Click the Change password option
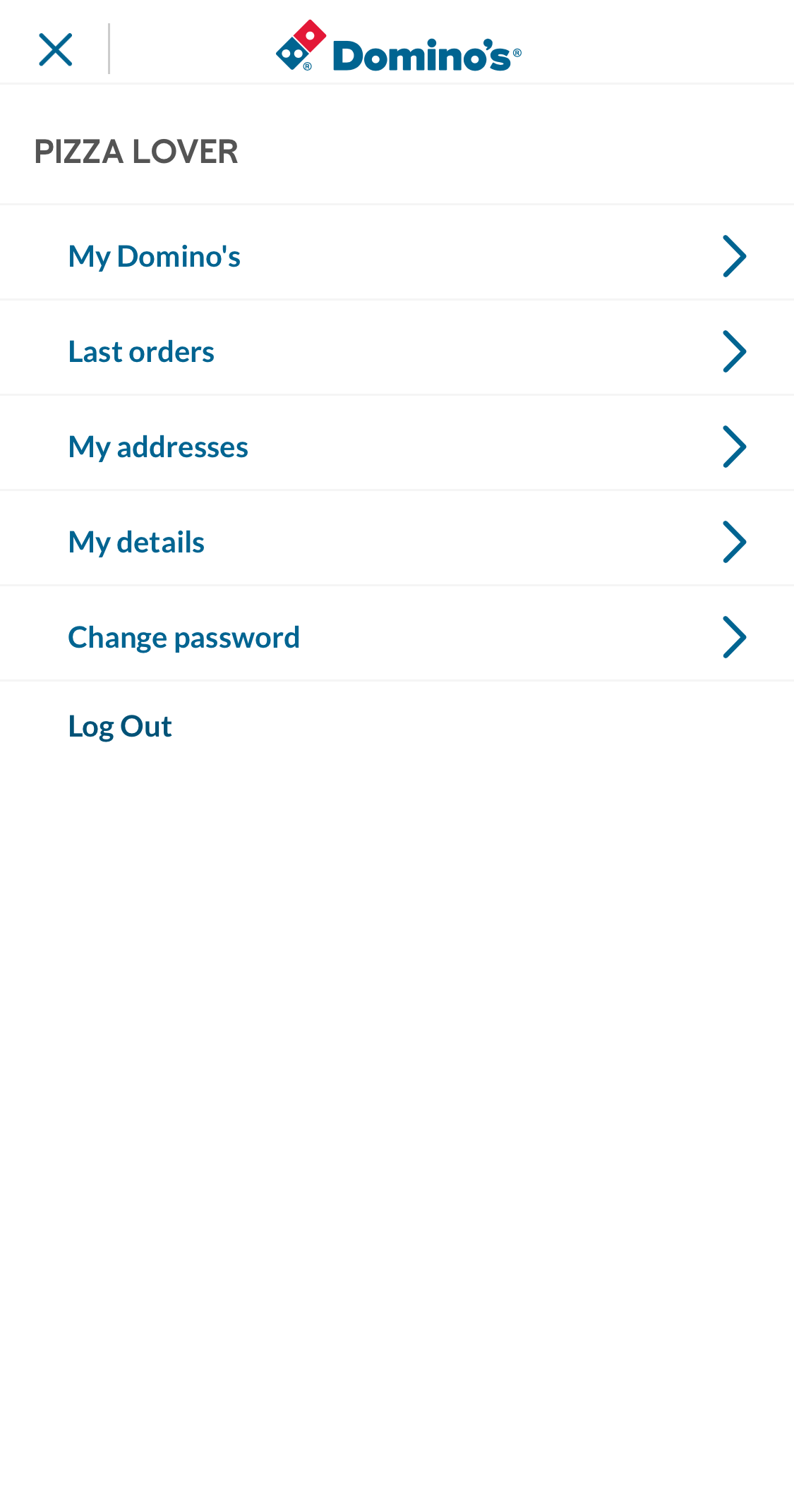 [184, 636]
